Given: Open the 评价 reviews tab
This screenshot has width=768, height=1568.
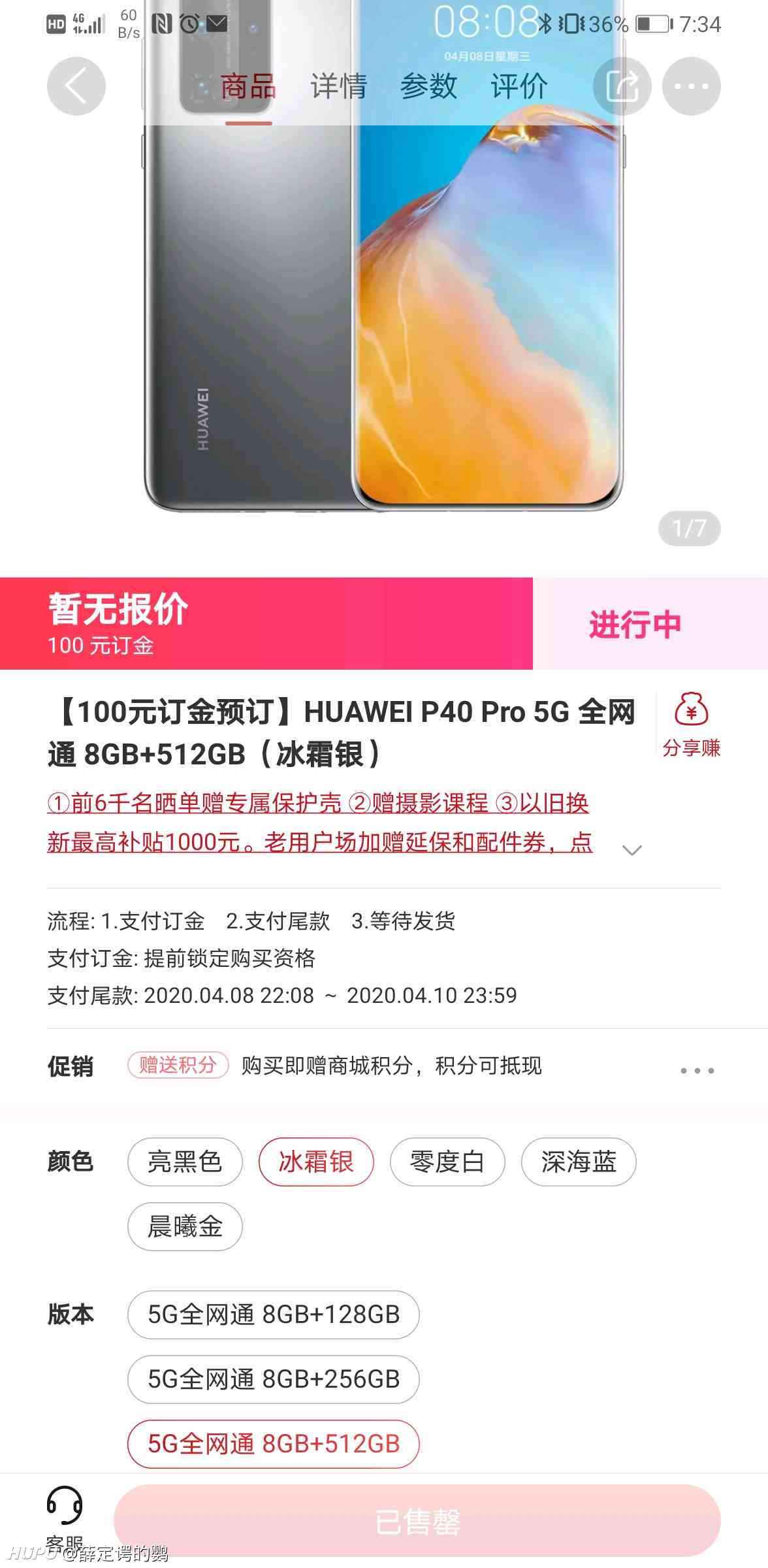Looking at the screenshot, I should [x=519, y=86].
